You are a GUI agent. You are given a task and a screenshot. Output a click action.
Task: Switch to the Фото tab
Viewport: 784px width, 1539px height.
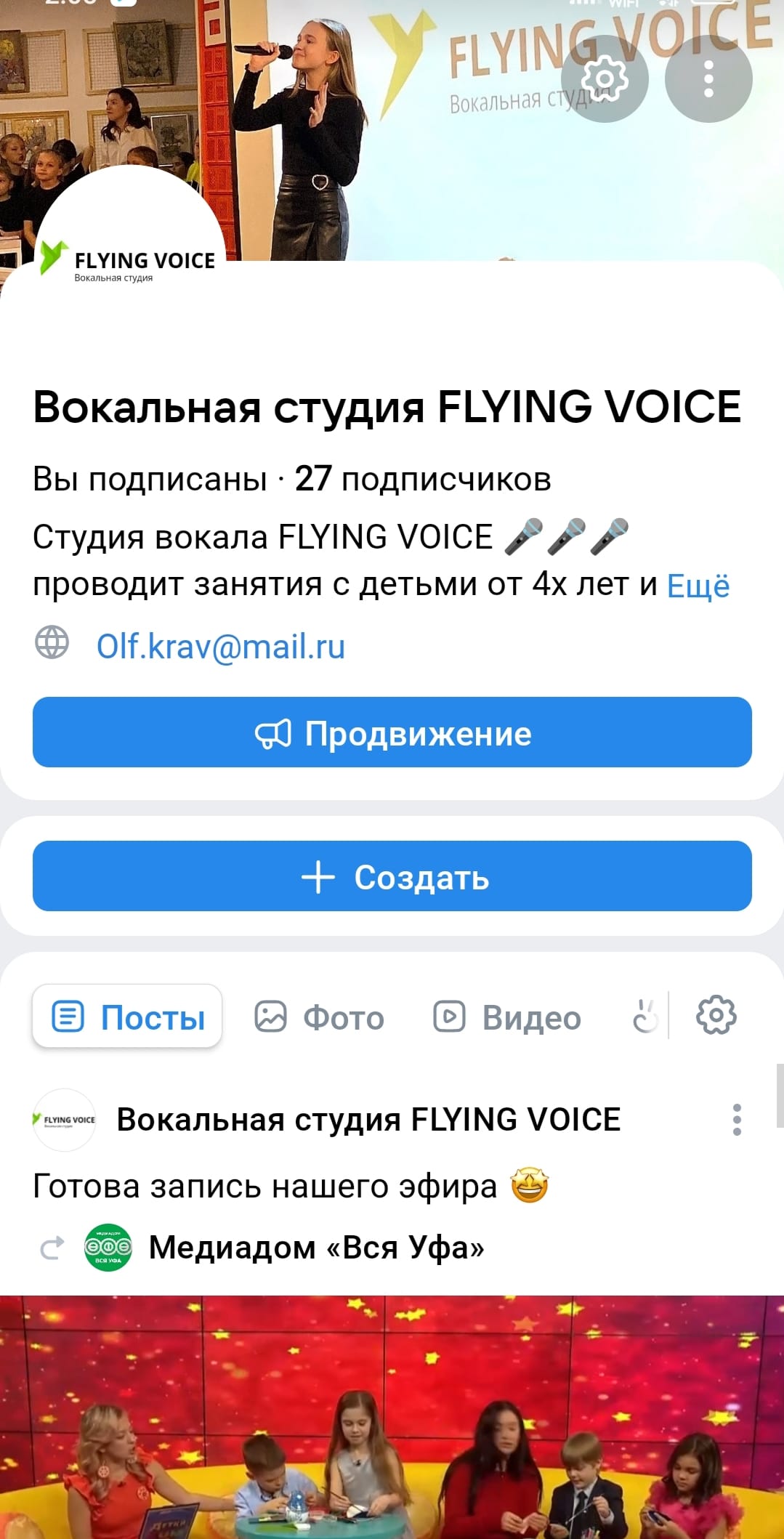(320, 1017)
